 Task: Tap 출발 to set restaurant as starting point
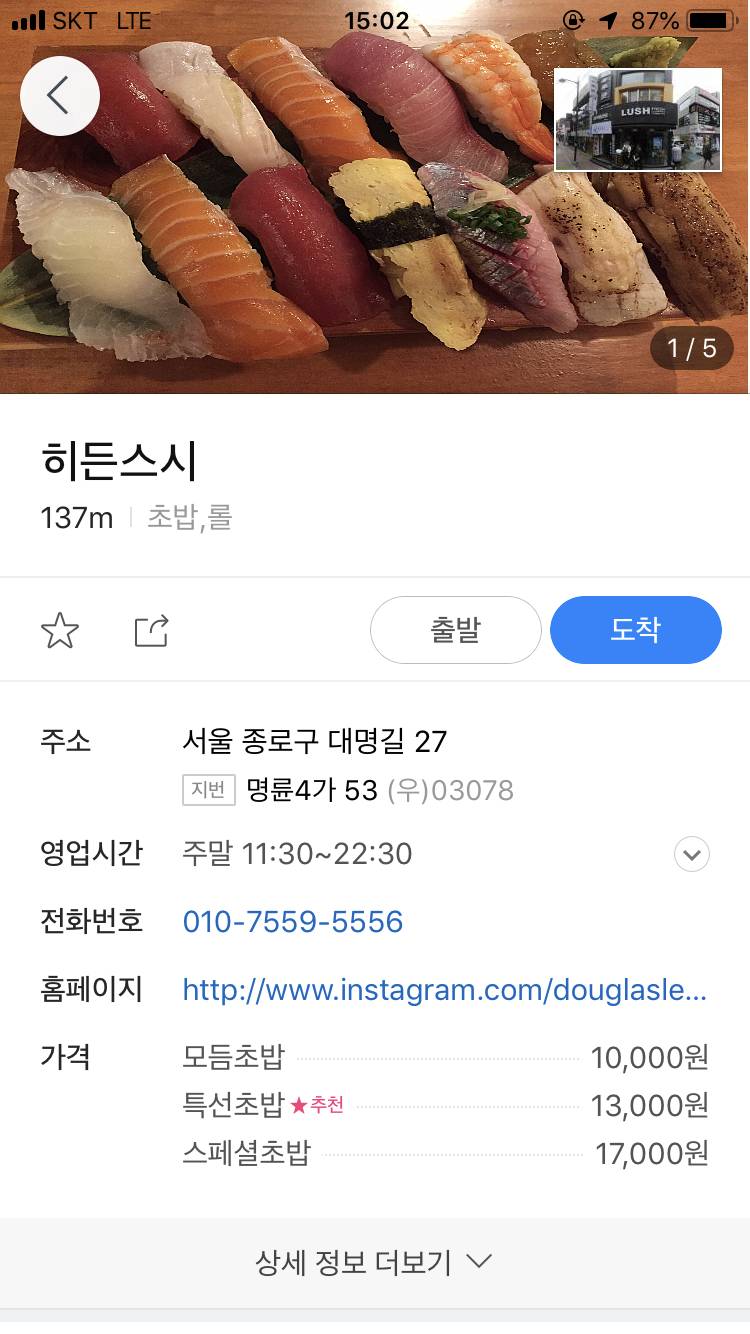click(455, 630)
